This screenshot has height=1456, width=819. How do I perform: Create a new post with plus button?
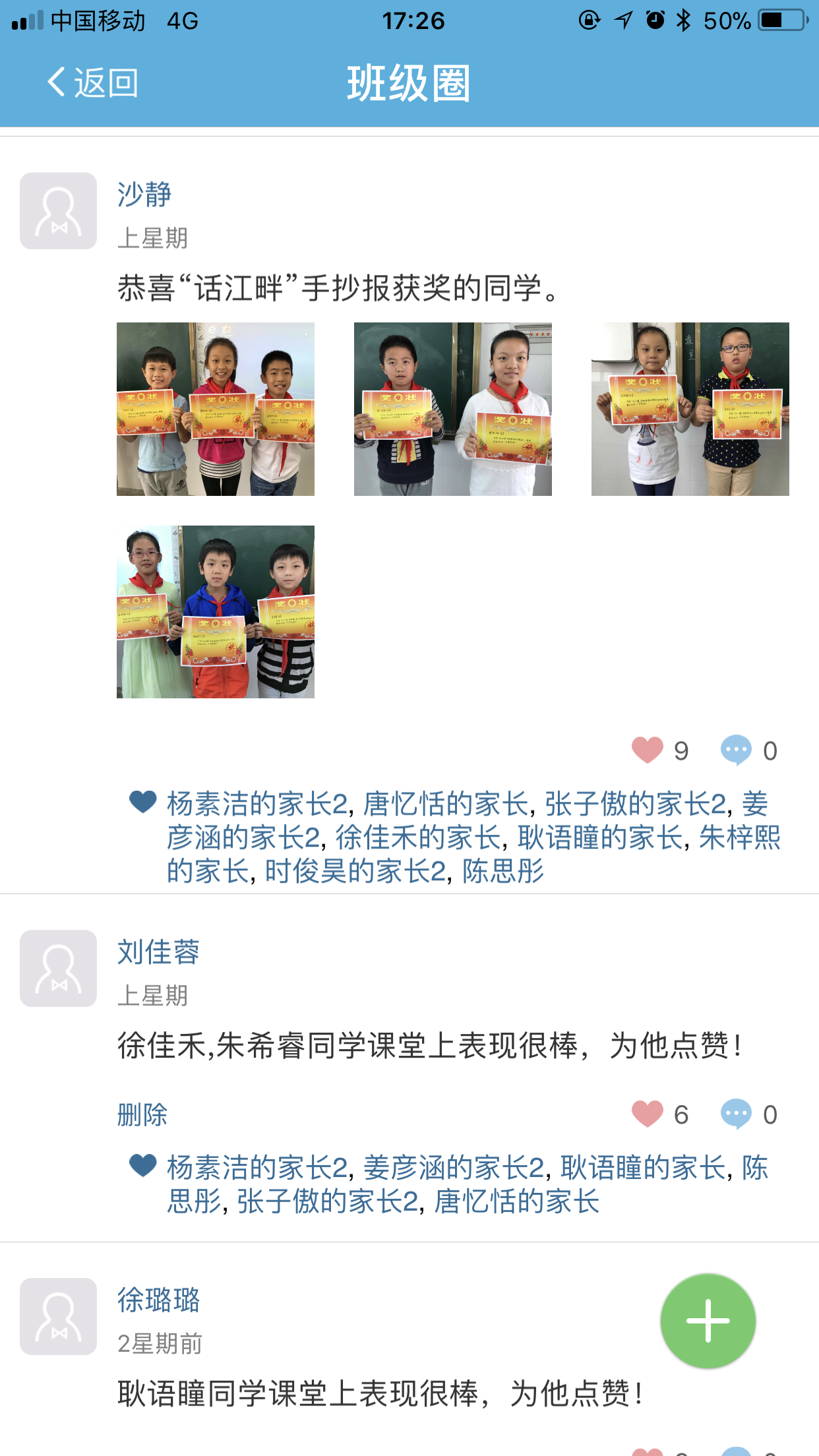coord(708,1321)
